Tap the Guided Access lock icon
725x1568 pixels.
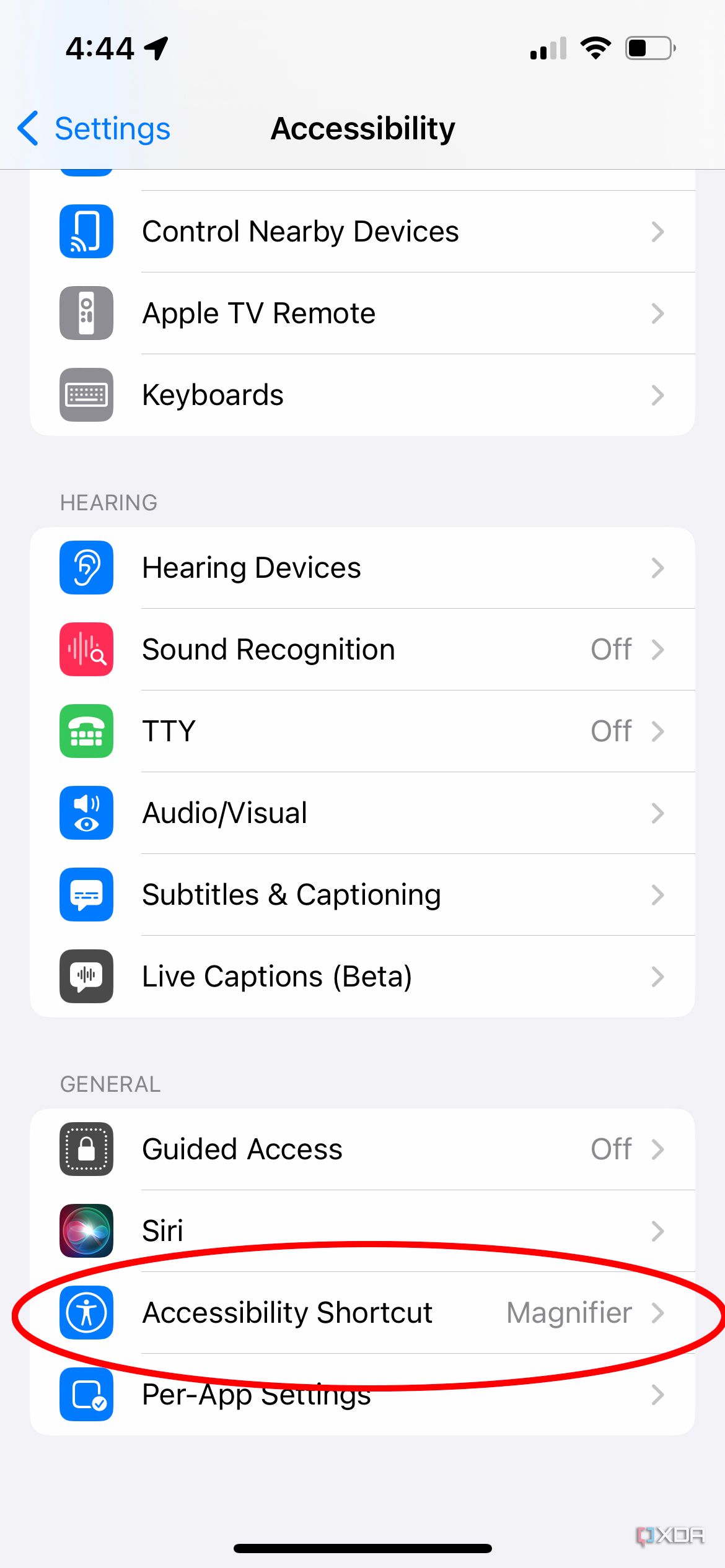(x=86, y=1148)
